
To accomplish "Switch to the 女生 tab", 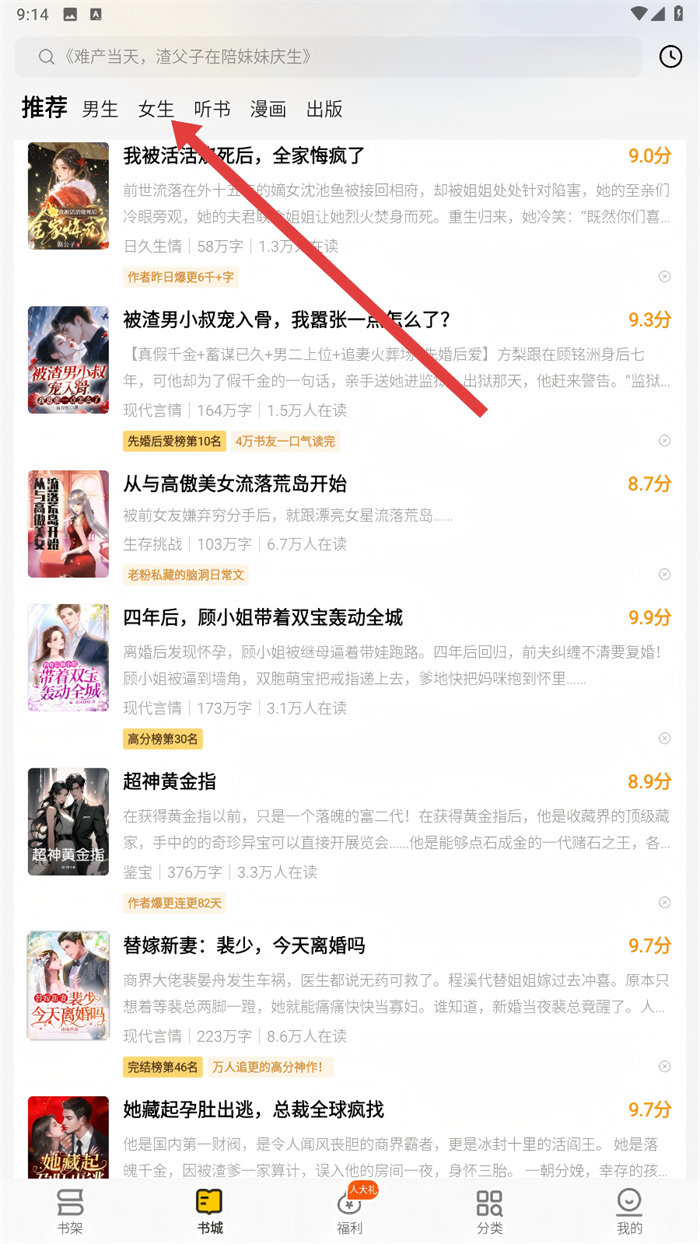I will click(x=156, y=109).
